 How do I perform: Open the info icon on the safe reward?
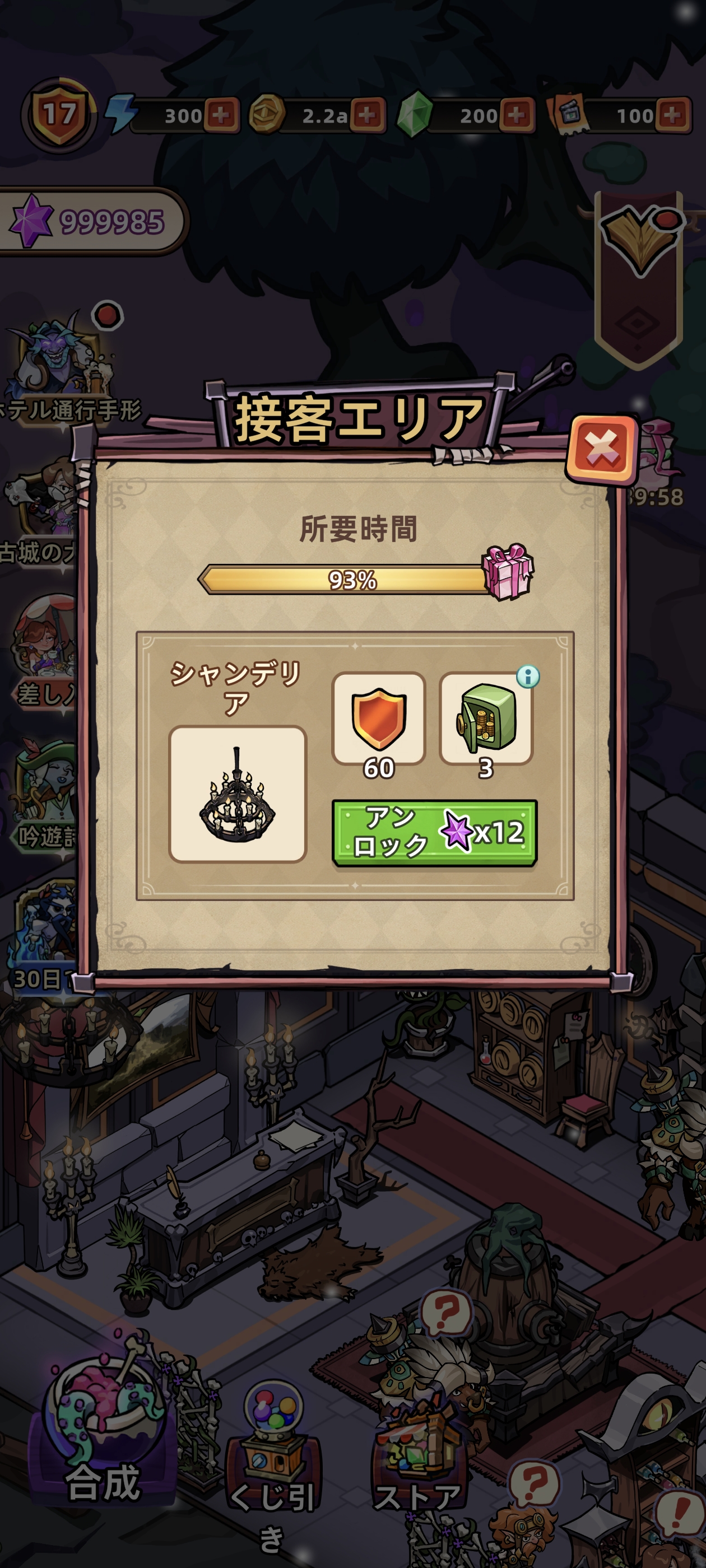click(x=528, y=676)
